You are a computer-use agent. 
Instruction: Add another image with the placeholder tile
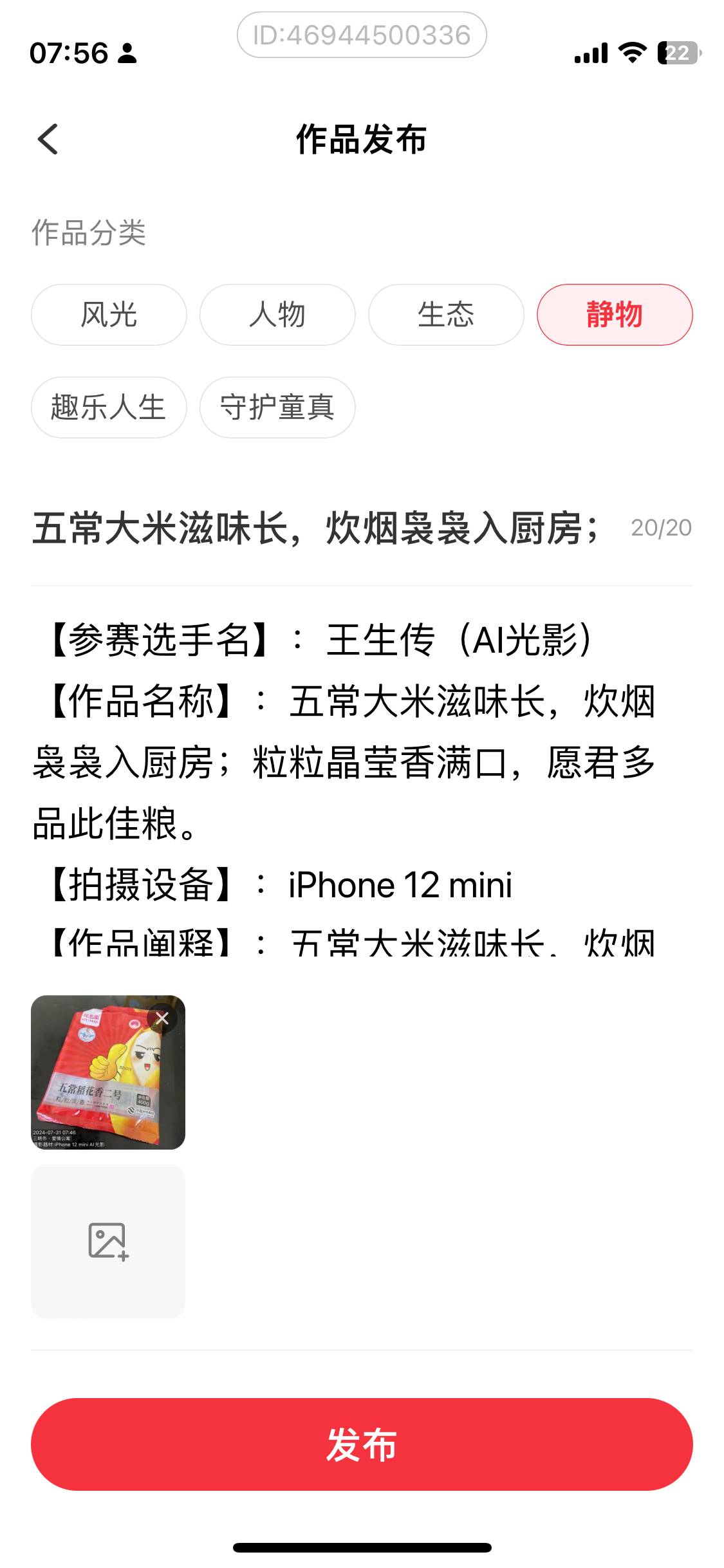point(108,1241)
